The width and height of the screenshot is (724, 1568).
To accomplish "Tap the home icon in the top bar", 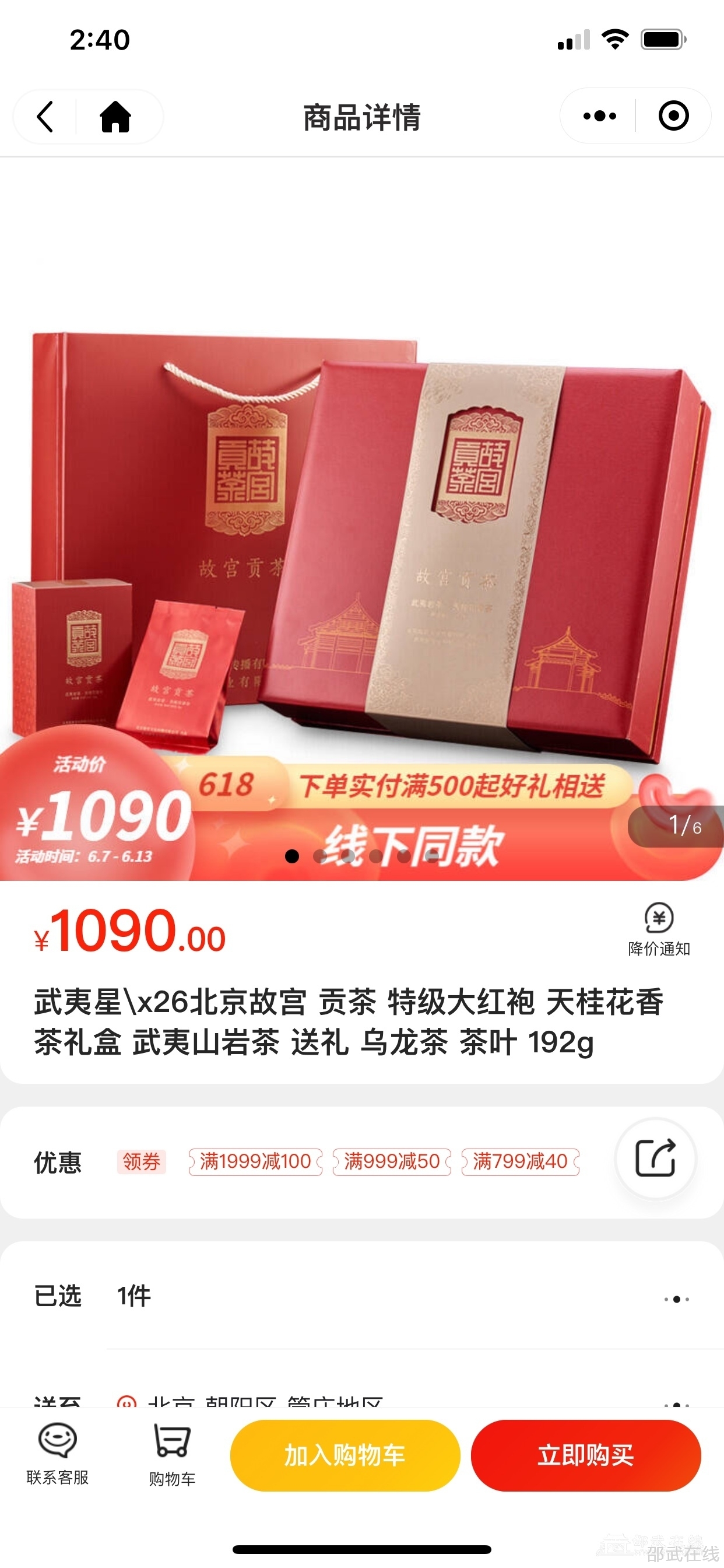I will [115, 116].
